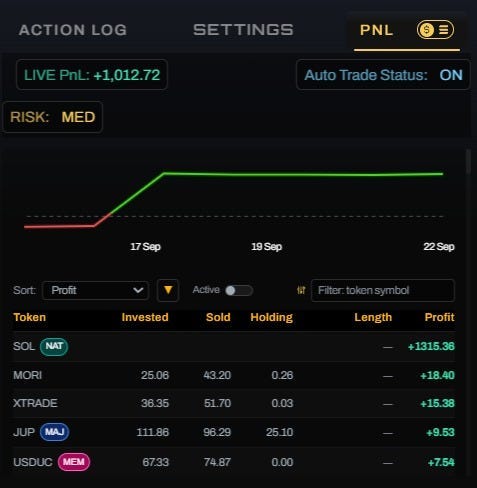Viewport: 477px width, 488px height.
Task: Toggle the dollar/list view switch
Action: 435,30
